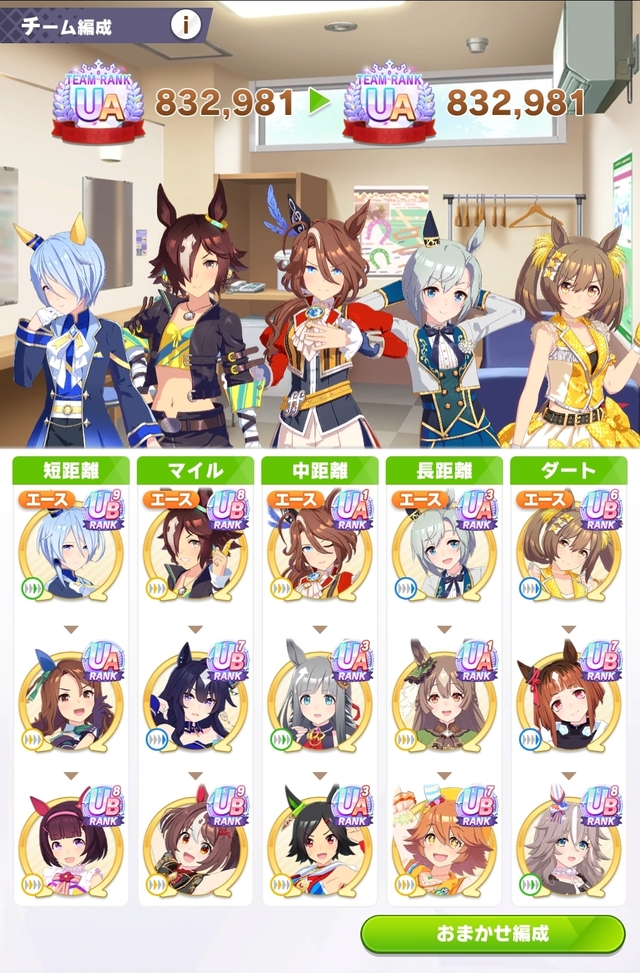Screen dimensions: 640x973
Task: Choose the third 短距離 member slot
Action: click(70, 842)
